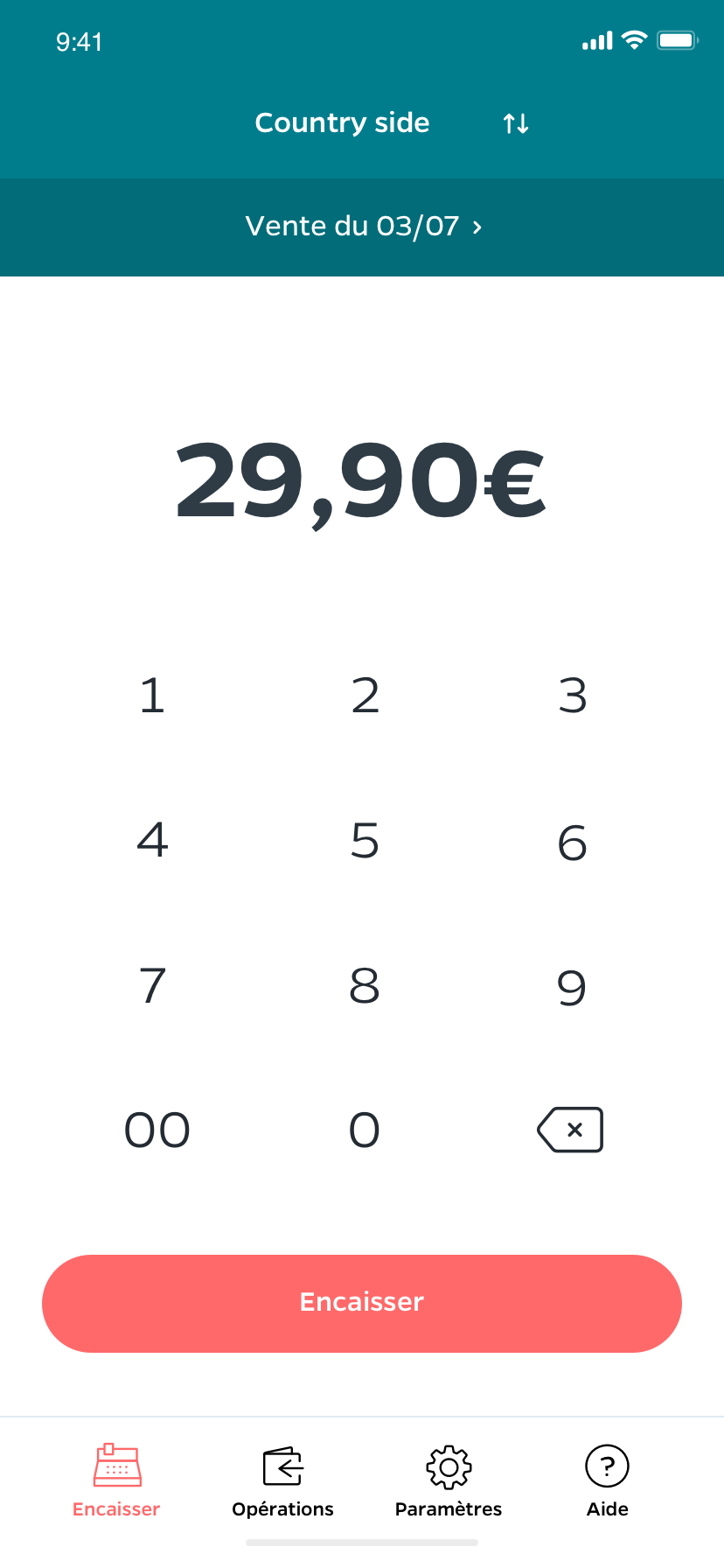
Task: Tap the red Encaisser button
Action: coord(362,1303)
